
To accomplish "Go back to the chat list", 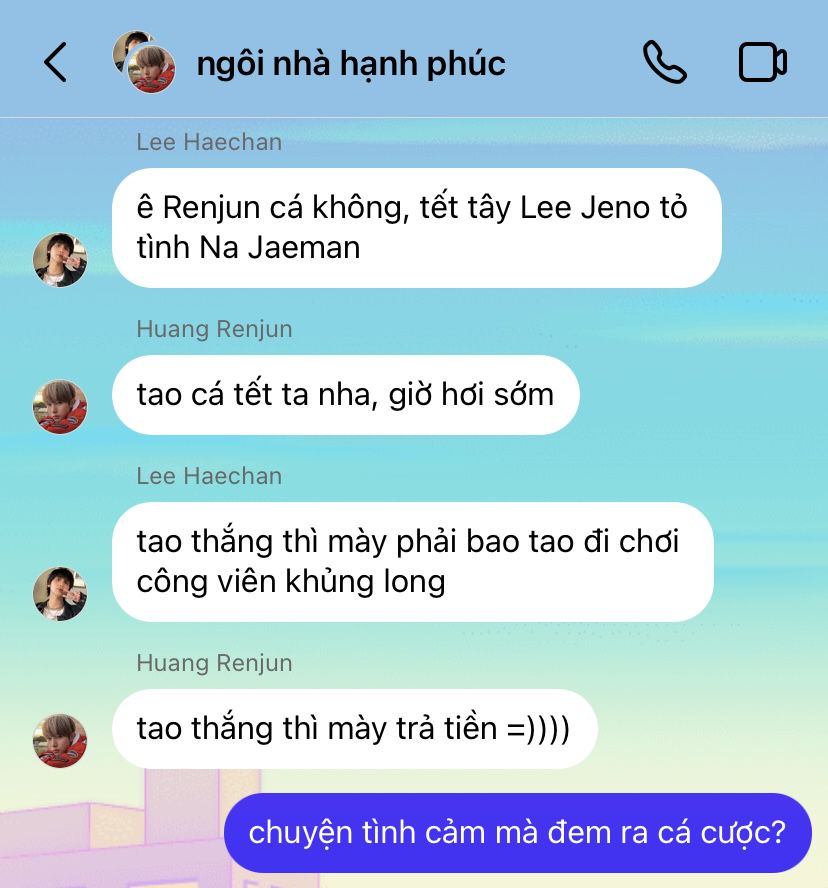I will [56, 63].
